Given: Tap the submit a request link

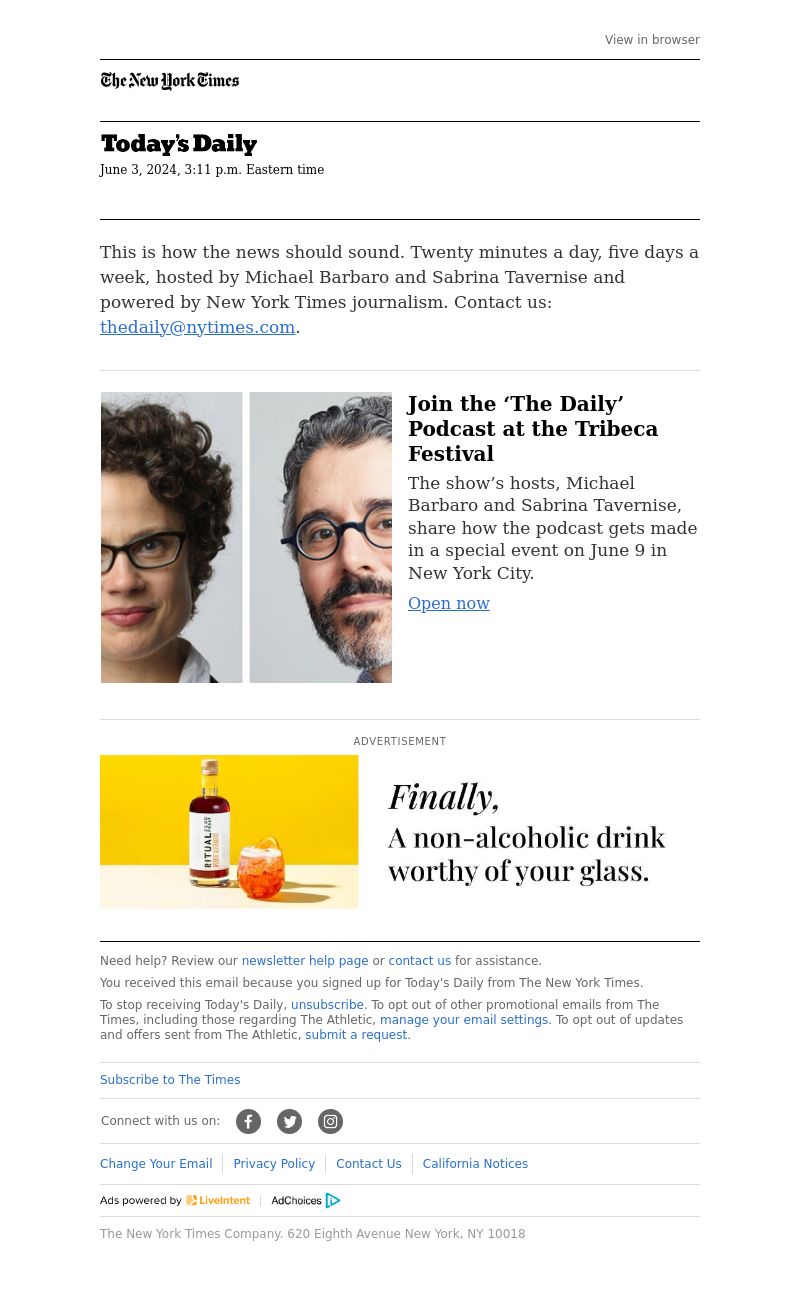Looking at the screenshot, I should [x=356, y=1035].
